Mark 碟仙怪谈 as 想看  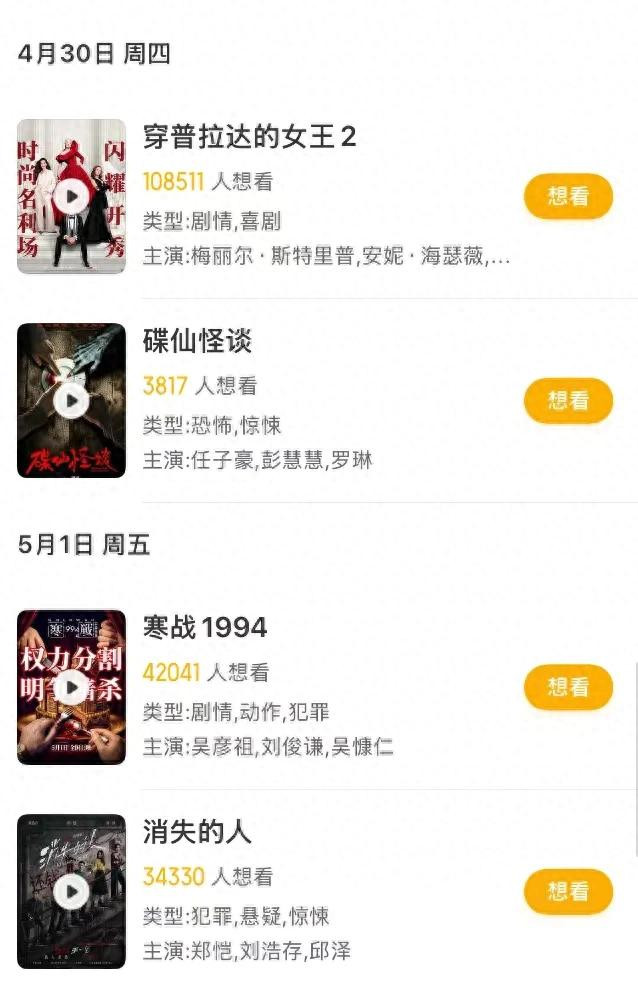point(568,400)
